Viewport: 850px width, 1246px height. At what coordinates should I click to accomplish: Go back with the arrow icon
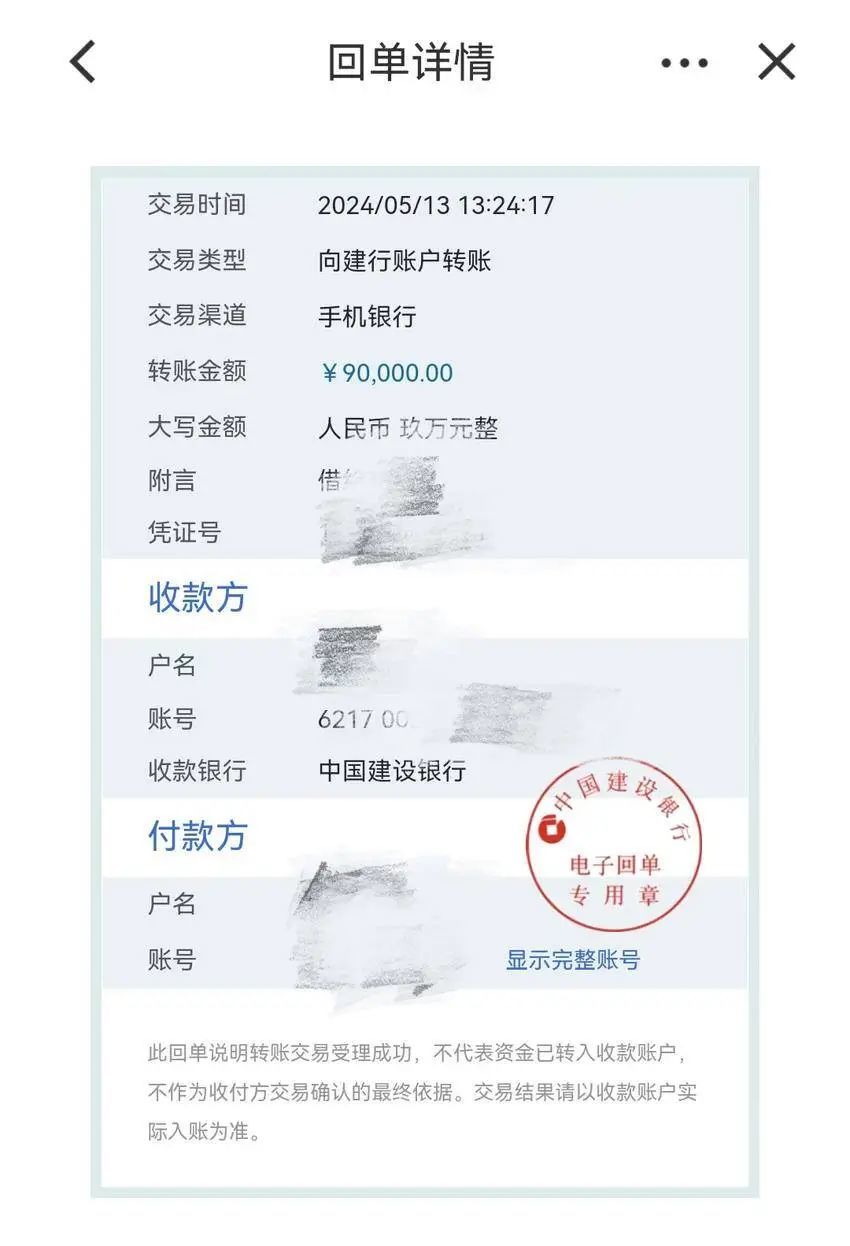point(82,62)
